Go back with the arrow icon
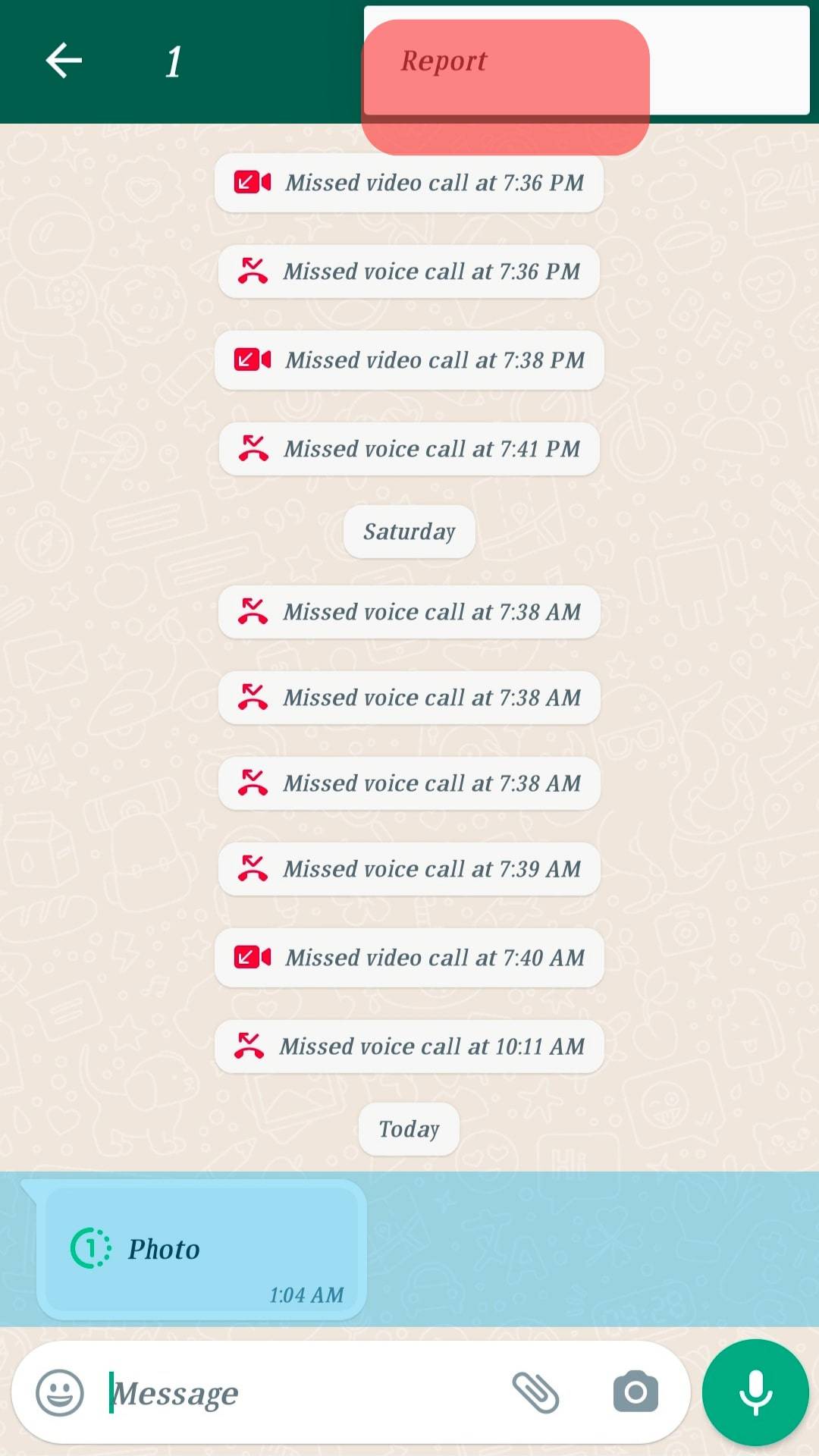The image size is (819, 1456). pos(64,61)
